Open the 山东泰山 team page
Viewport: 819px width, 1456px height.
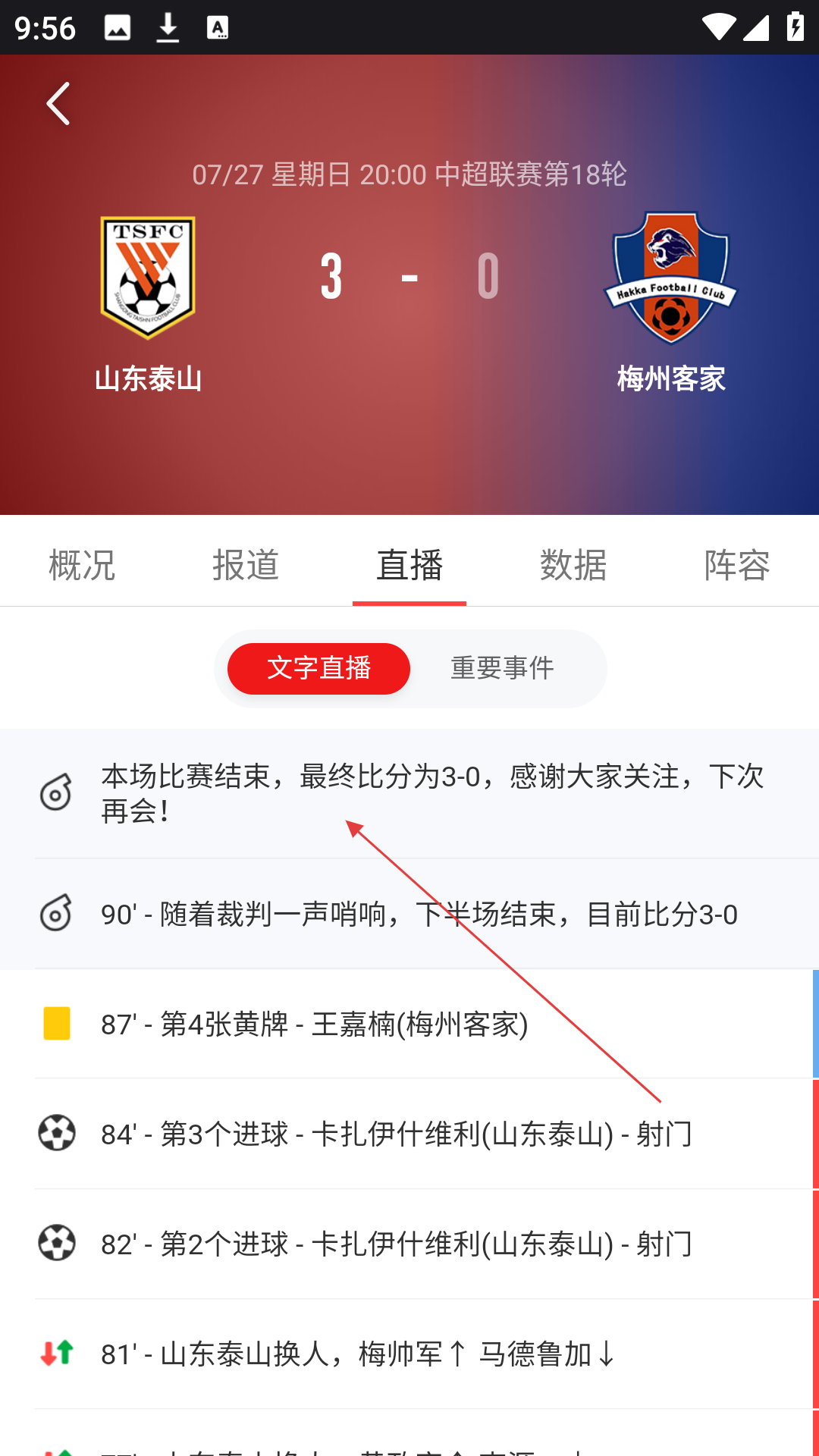pyautogui.click(x=148, y=303)
